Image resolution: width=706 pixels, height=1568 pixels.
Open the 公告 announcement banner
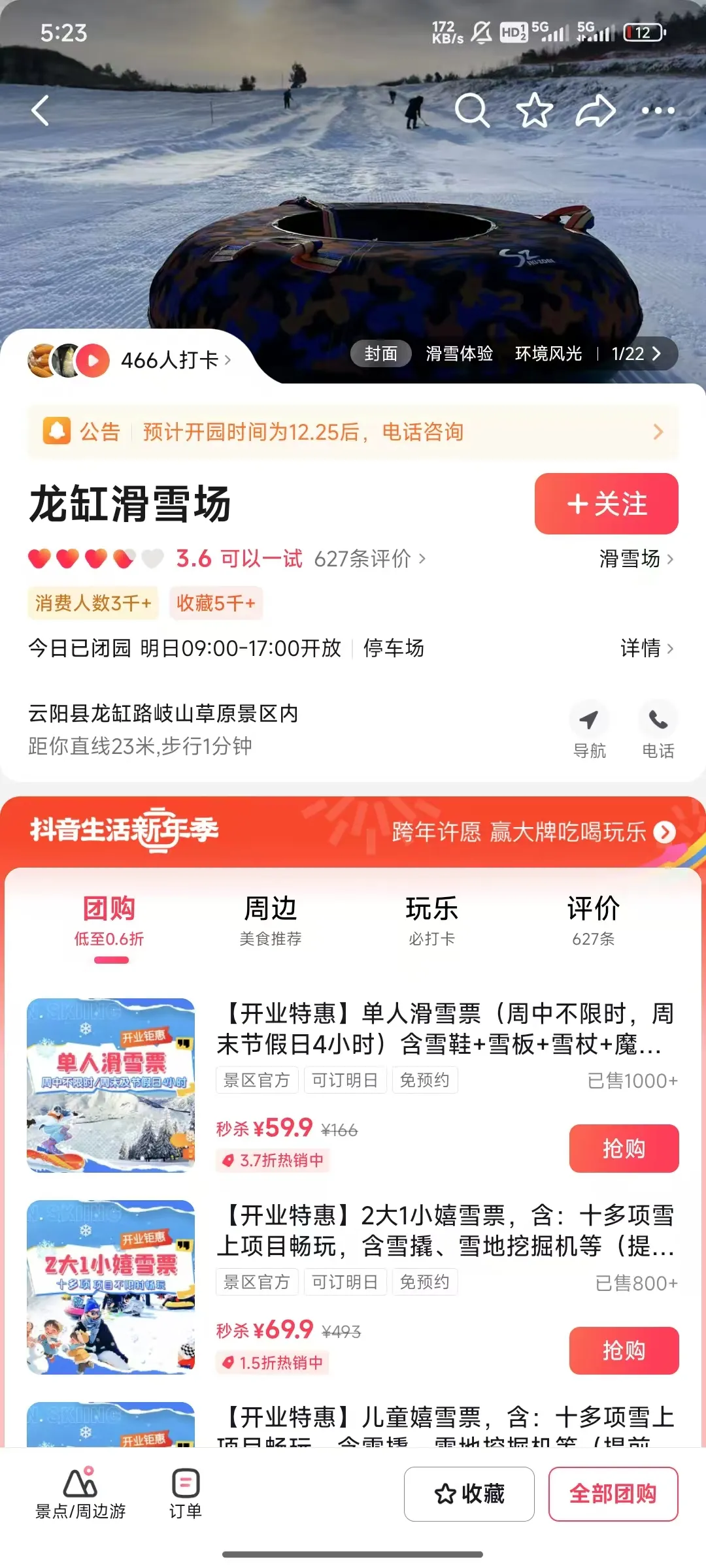point(353,432)
